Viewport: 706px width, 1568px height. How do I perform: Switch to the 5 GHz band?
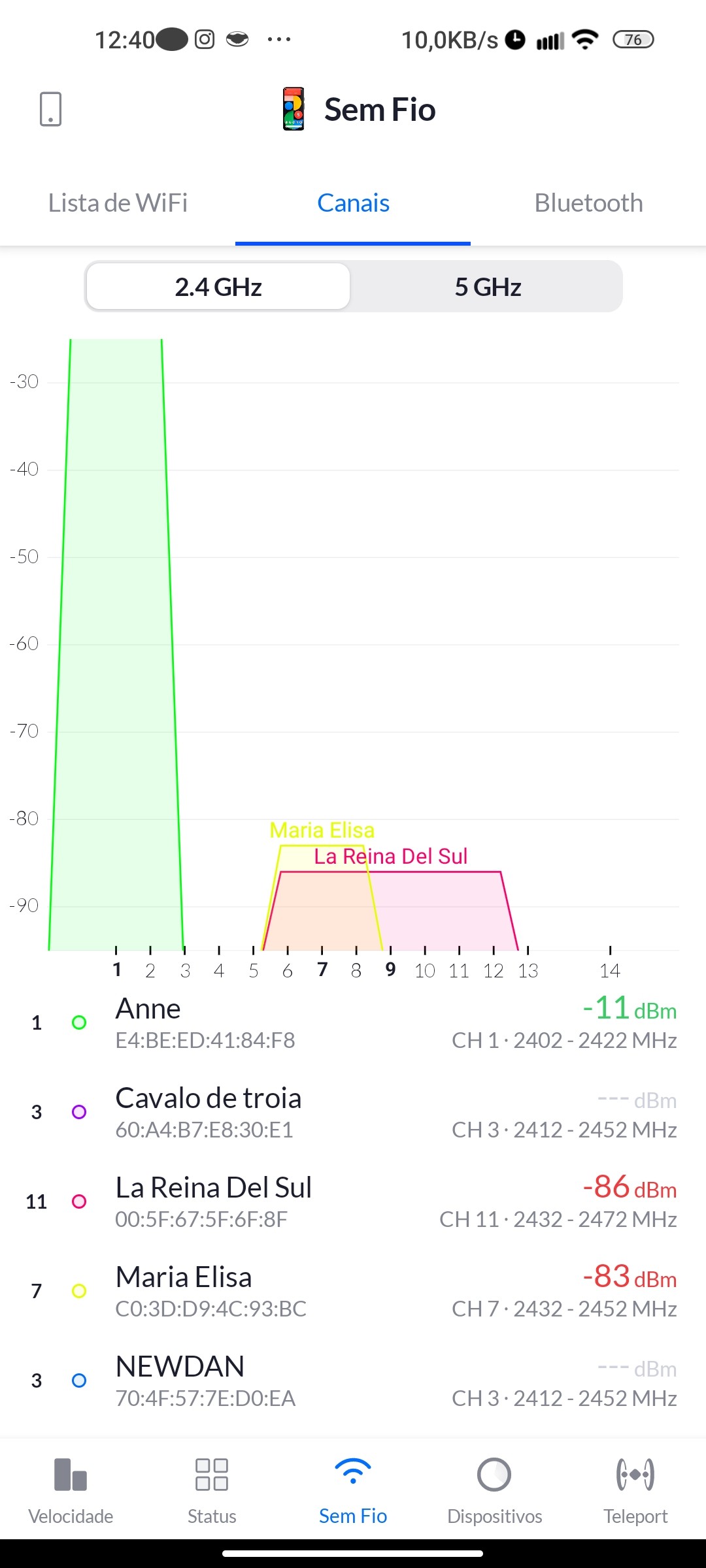pyautogui.click(x=488, y=287)
